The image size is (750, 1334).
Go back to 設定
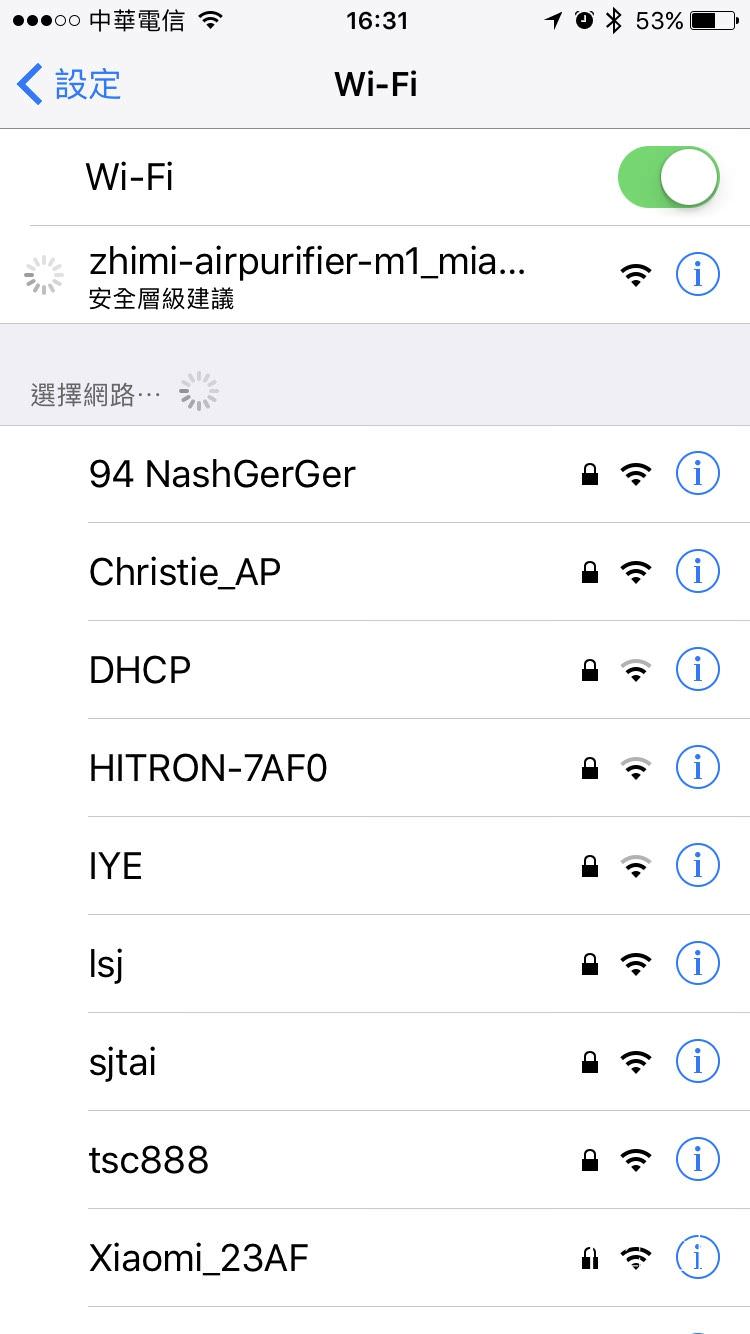[x=70, y=84]
